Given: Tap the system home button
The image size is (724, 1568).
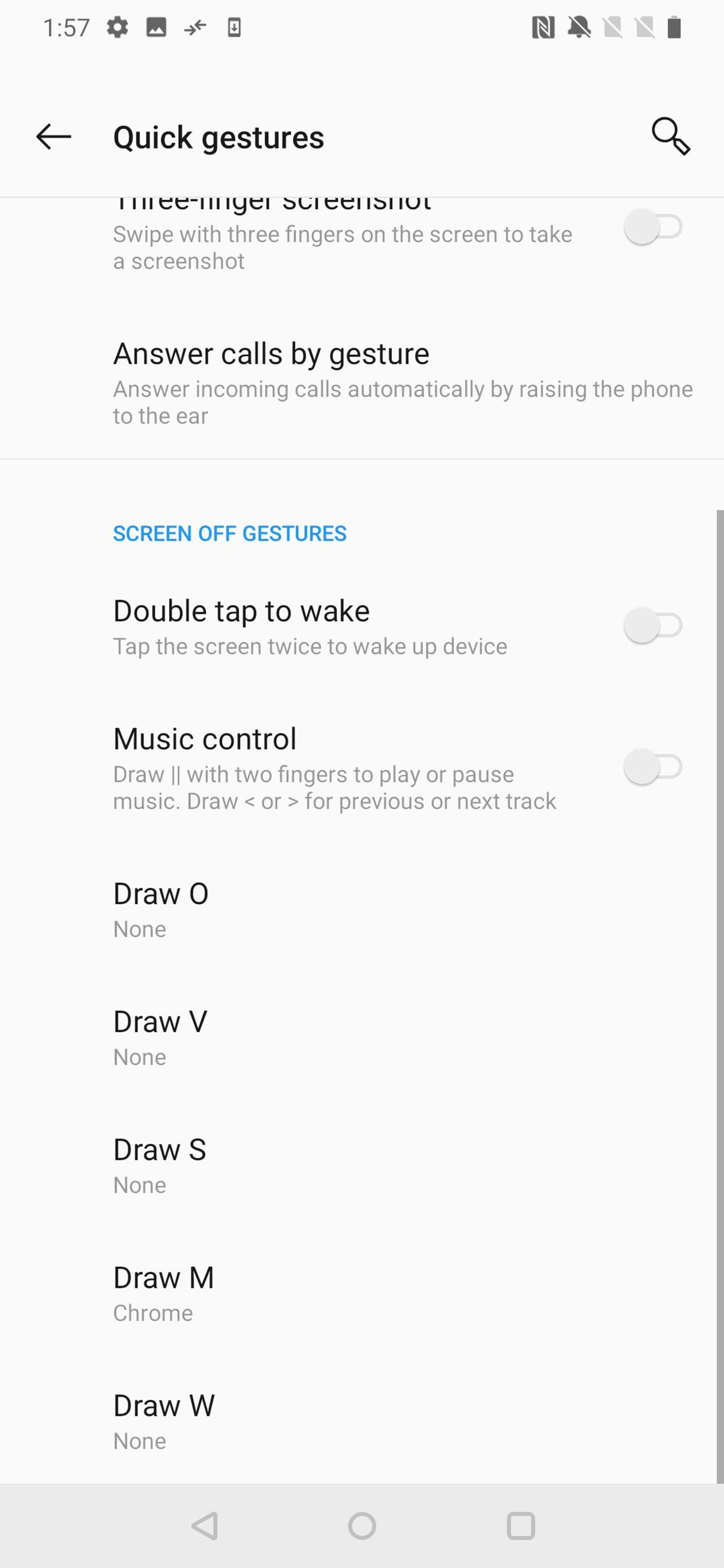Looking at the screenshot, I should pyautogui.click(x=362, y=1526).
